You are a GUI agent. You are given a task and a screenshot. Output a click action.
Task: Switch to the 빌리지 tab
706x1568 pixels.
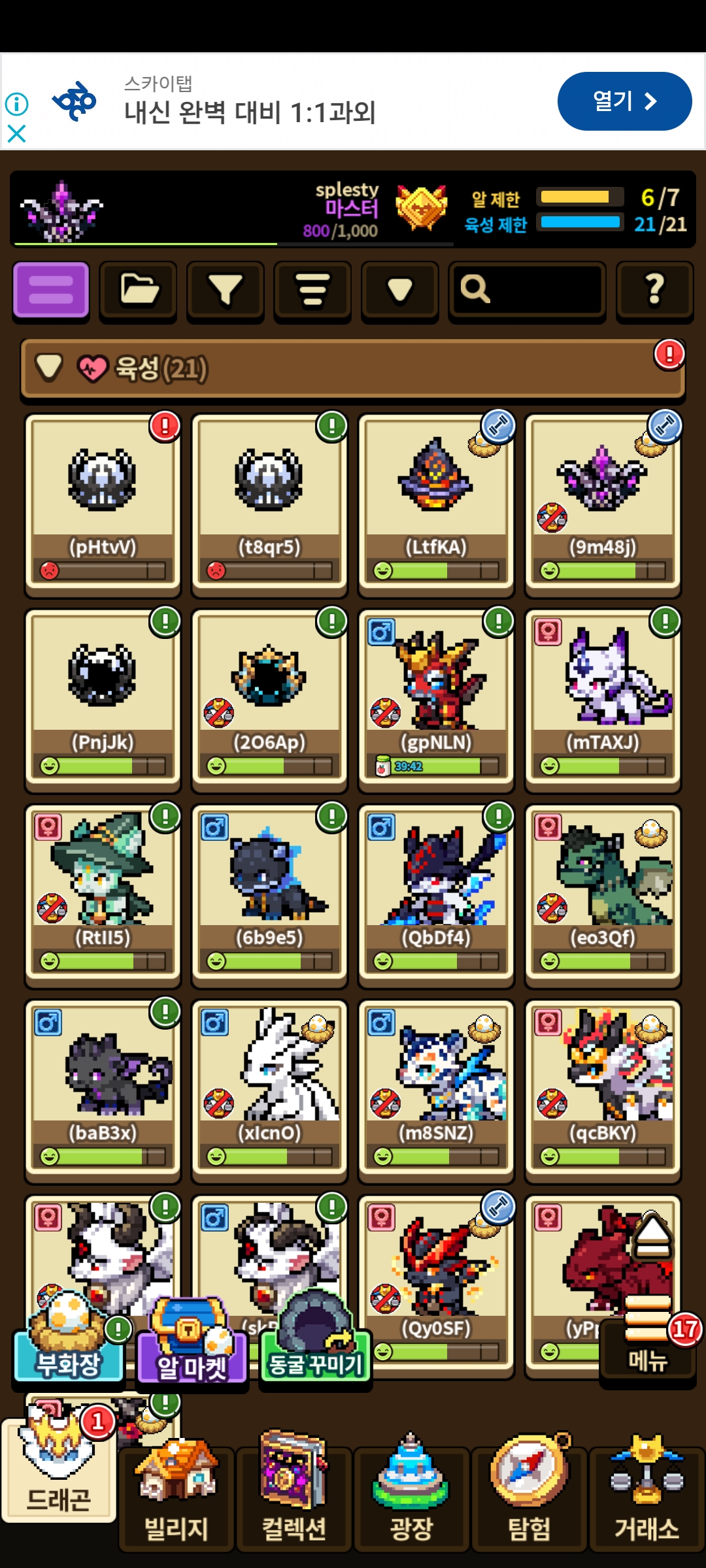coord(176,1496)
